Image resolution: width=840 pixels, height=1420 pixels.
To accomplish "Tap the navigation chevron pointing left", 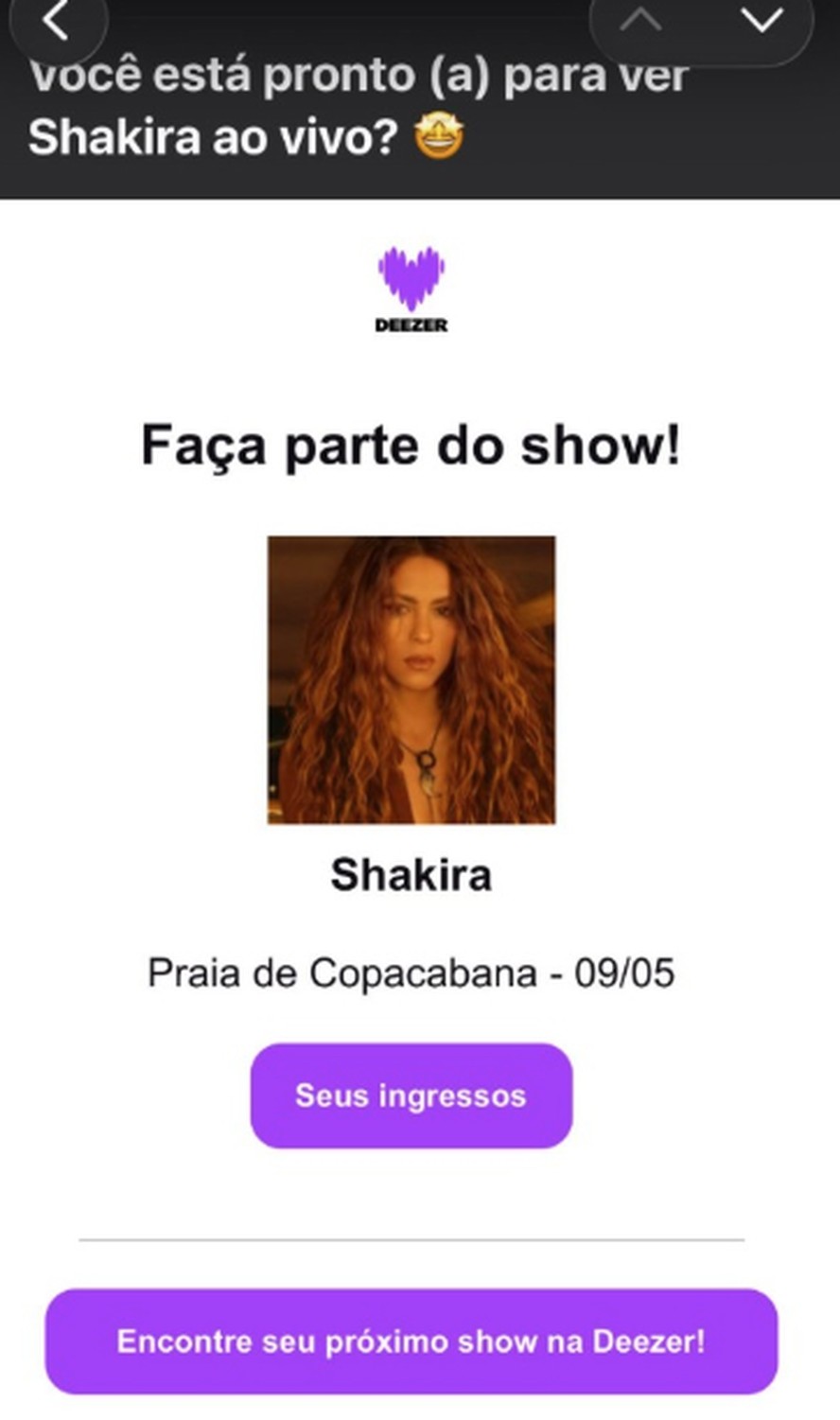I will (x=59, y=21).
